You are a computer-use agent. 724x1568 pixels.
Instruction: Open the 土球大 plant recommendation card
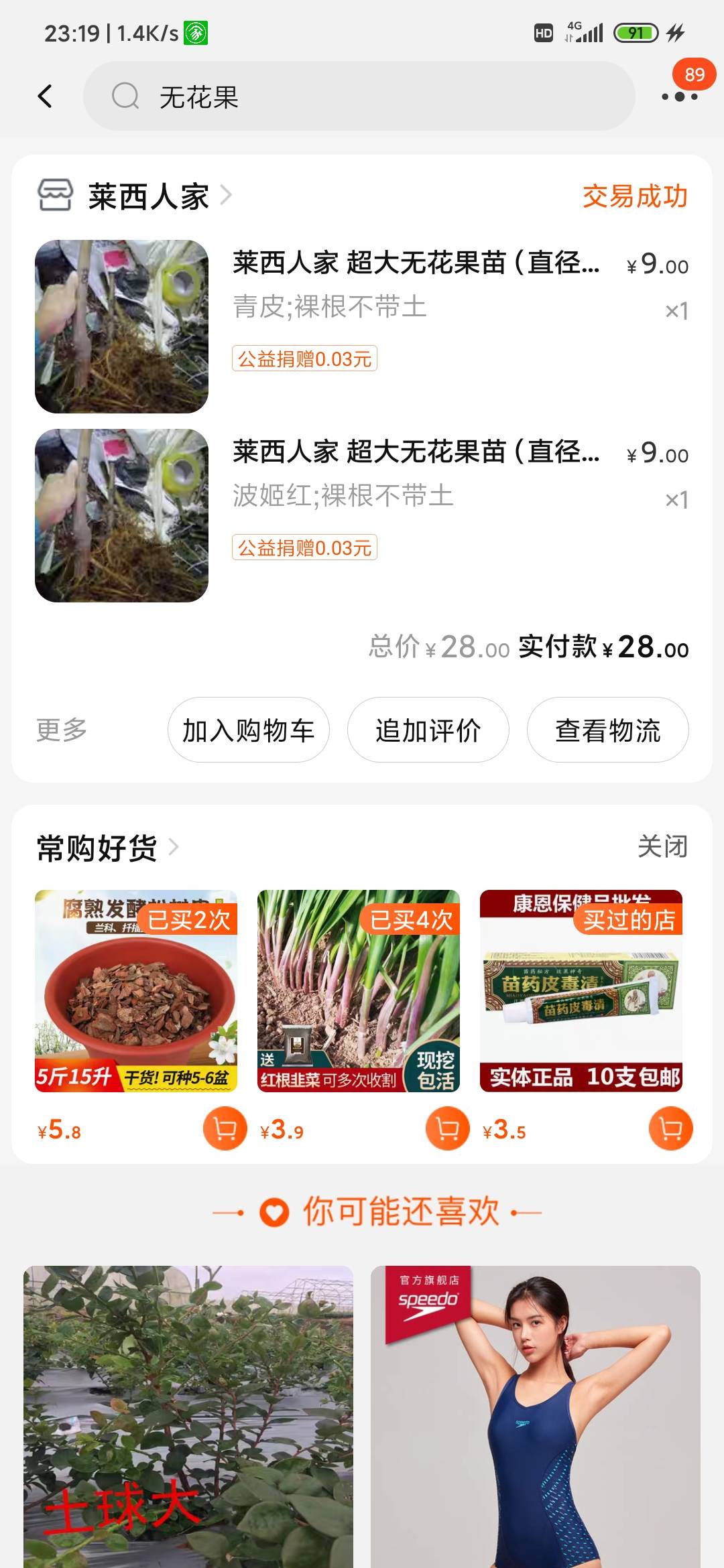pyautogui.click(x=188, y=1414)
